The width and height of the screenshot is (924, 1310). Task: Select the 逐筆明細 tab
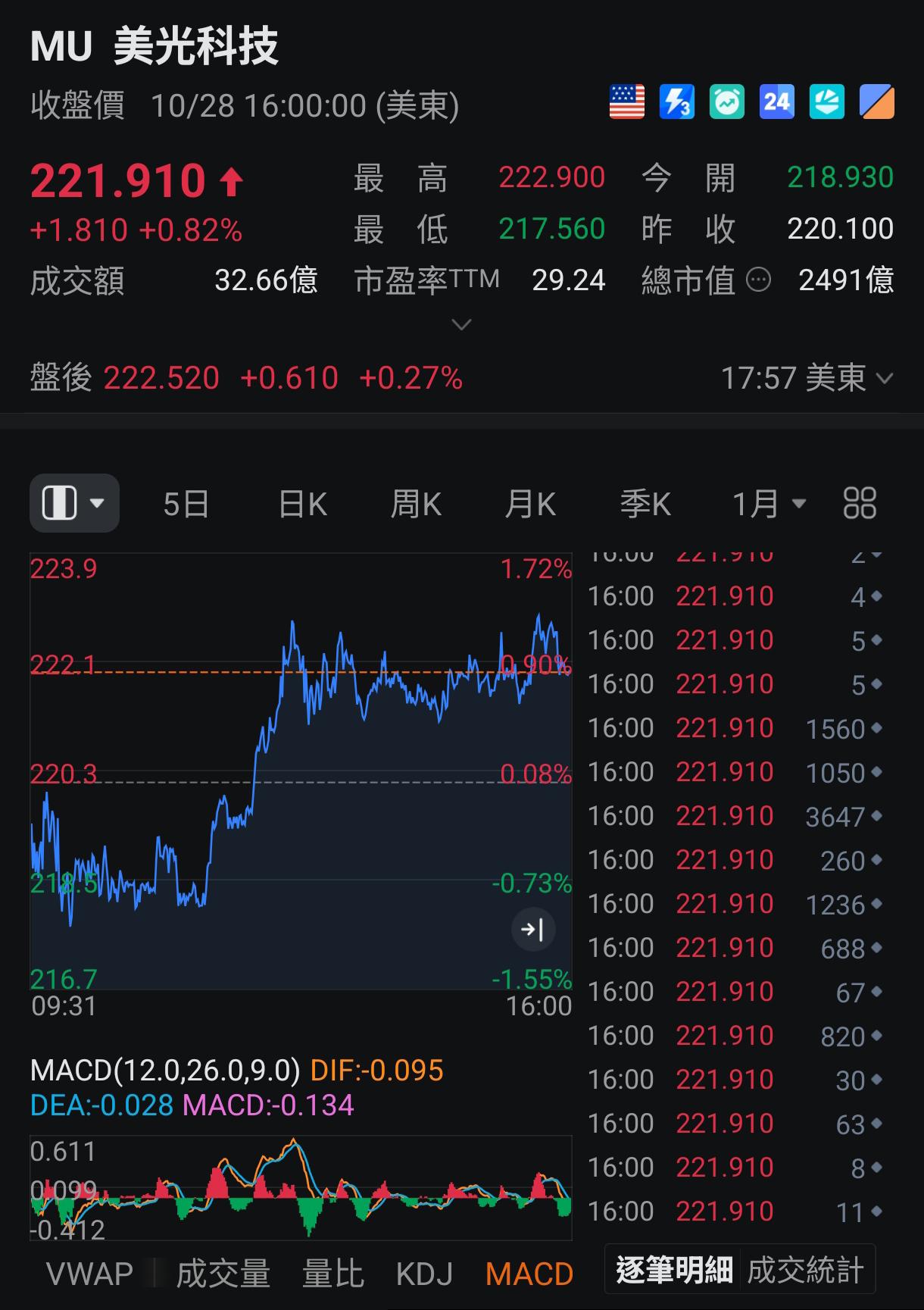point(674,1271)
